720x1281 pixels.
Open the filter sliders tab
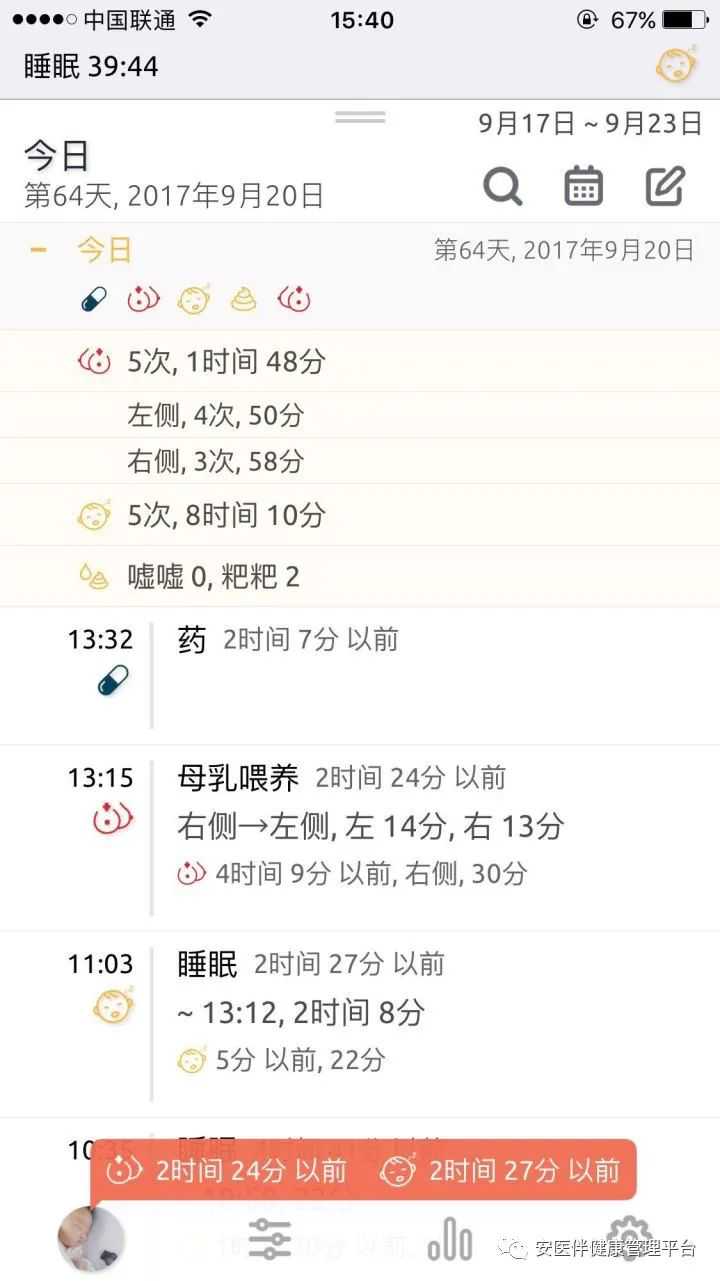(270, 1238)
